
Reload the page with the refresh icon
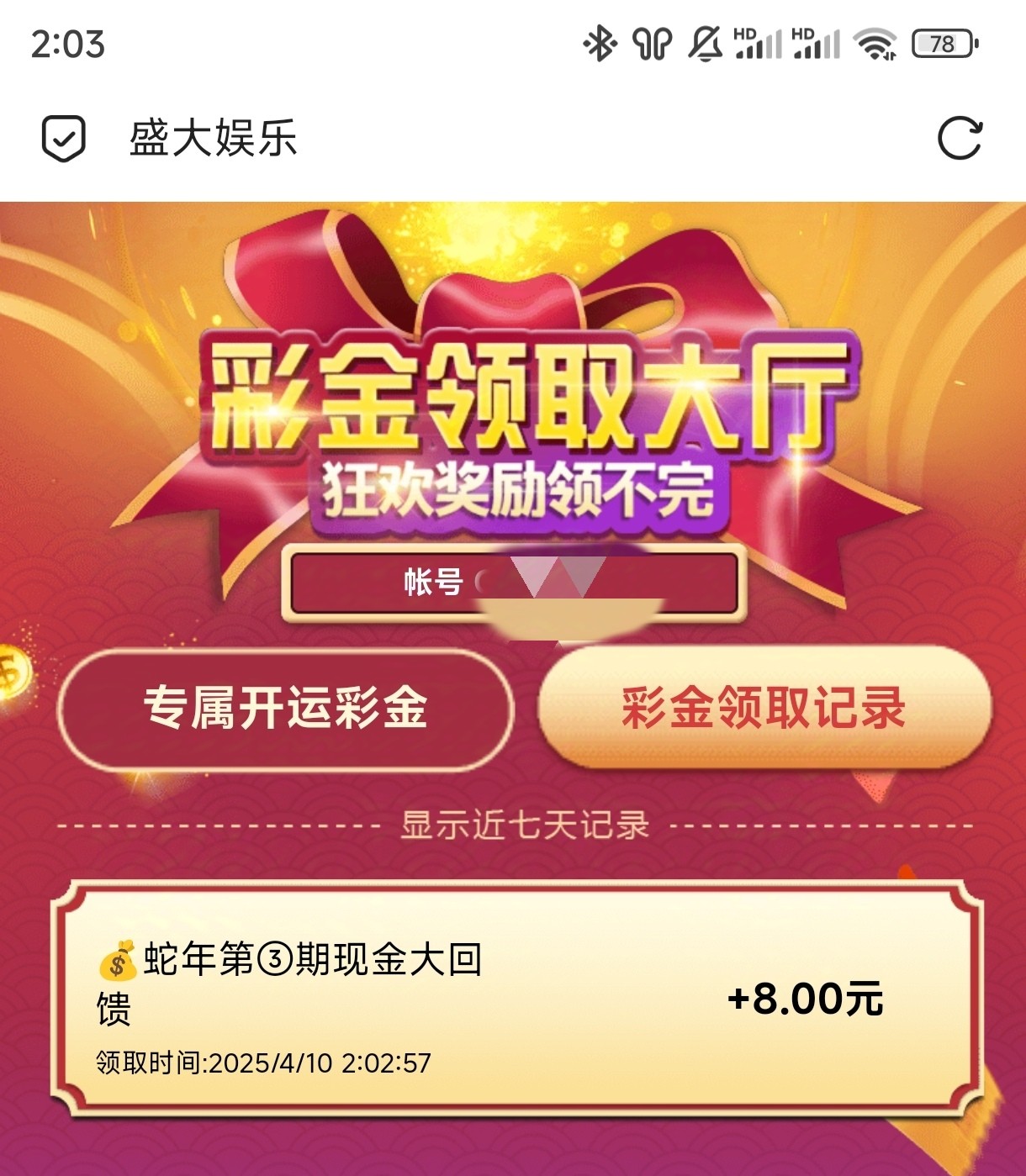960,139
